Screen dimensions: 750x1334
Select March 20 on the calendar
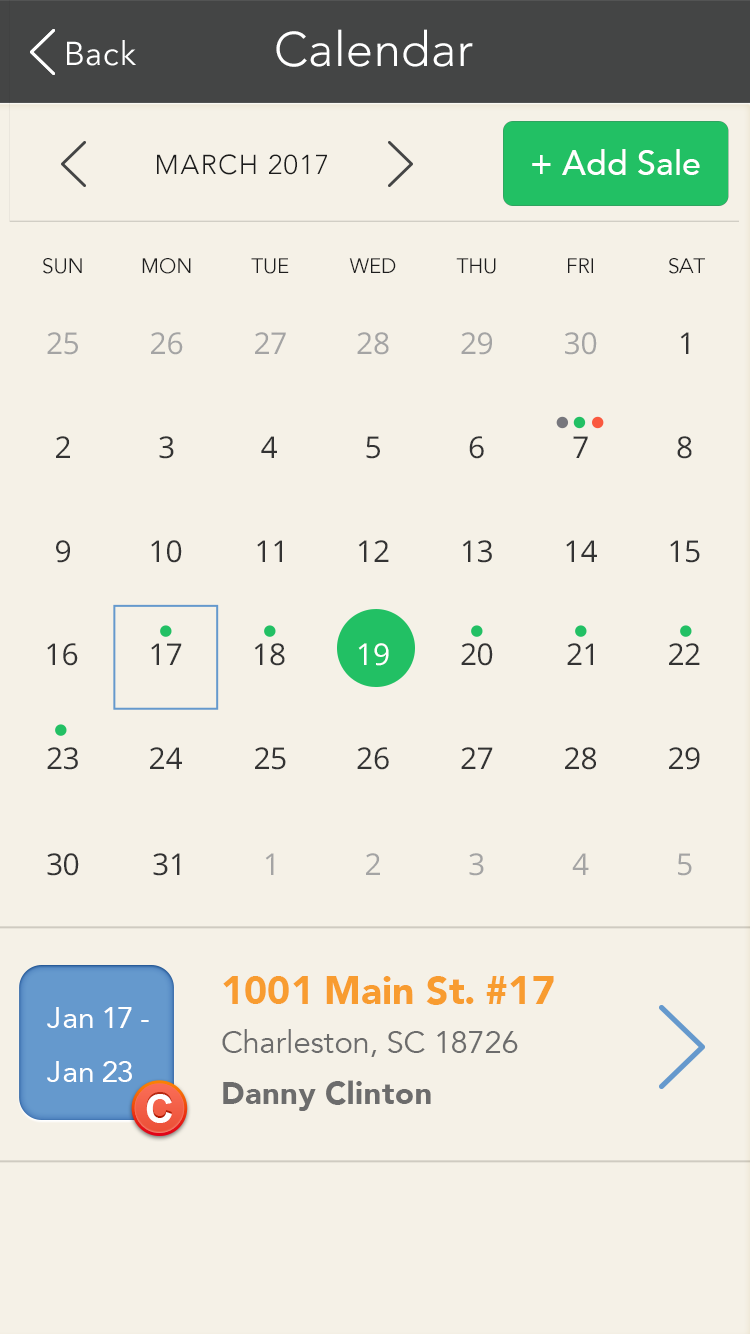477,655
